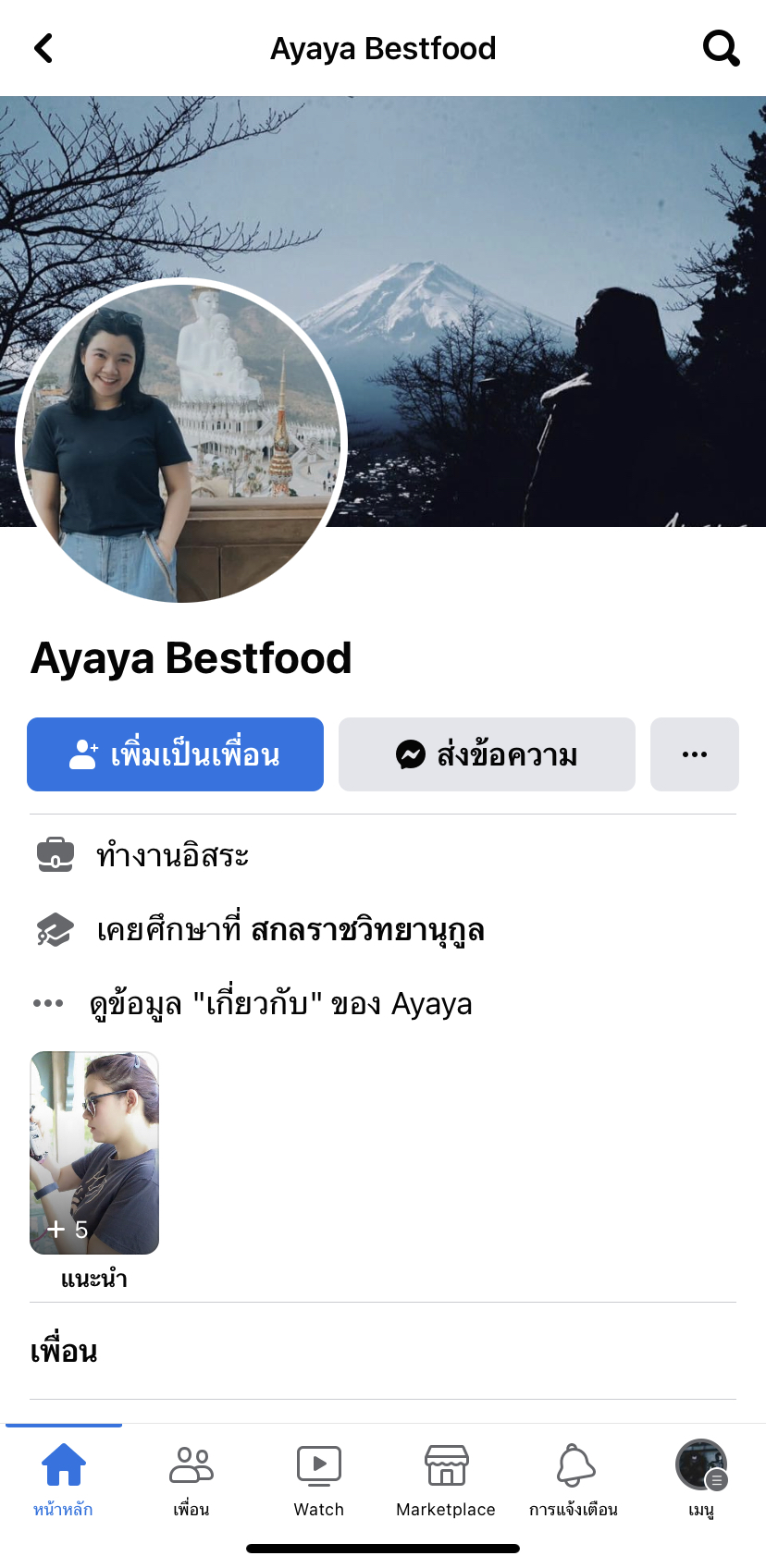Send a message via ส่งข้อความ button

[x=487, y=754]
